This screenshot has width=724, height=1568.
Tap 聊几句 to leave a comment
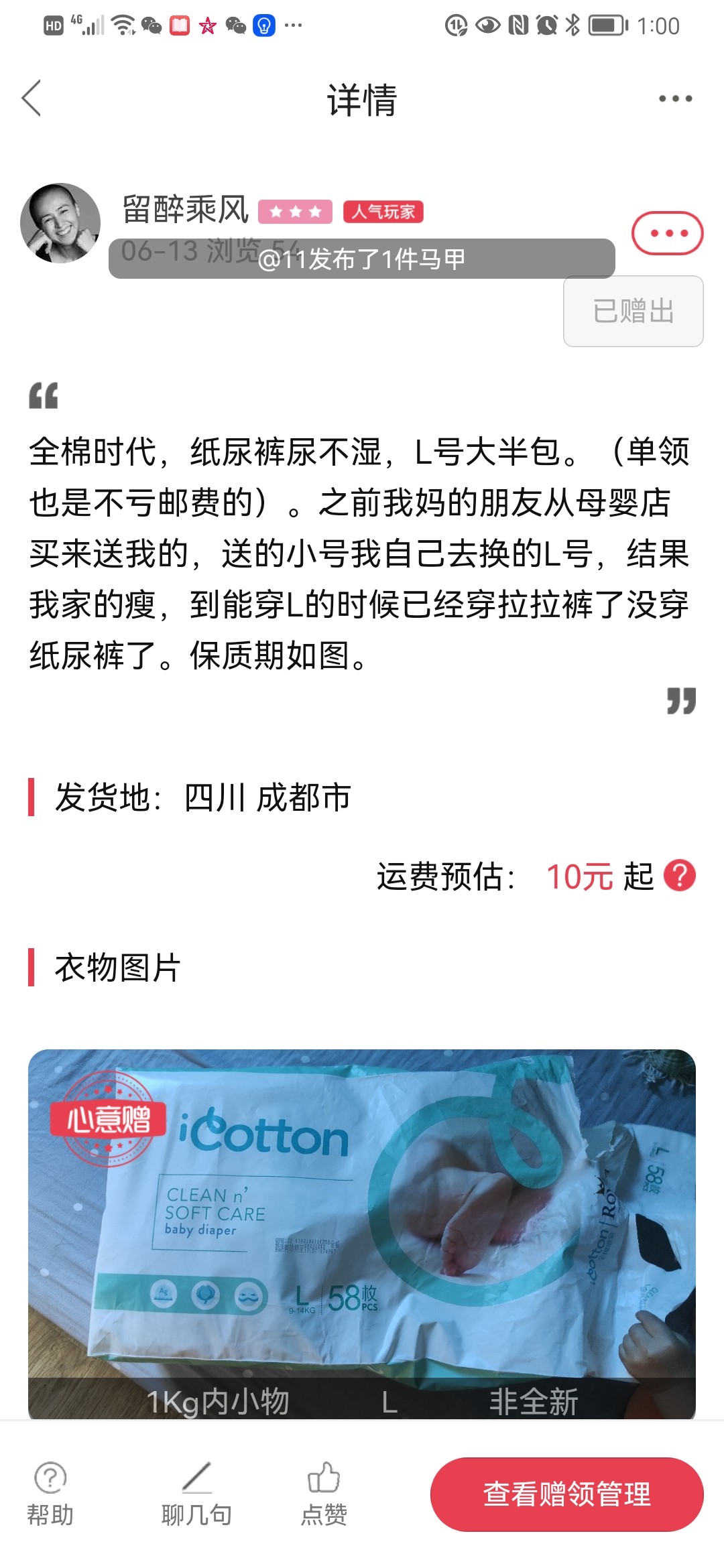[x=196, y=1493]
